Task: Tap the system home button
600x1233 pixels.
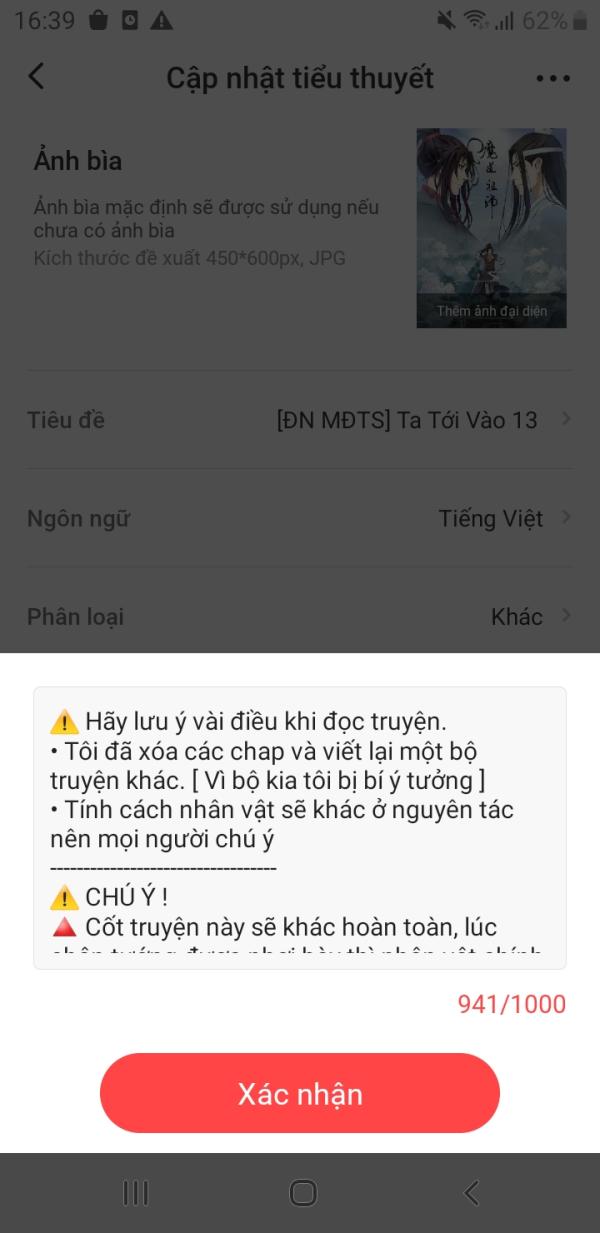Action: click(x=302, y=1192)
